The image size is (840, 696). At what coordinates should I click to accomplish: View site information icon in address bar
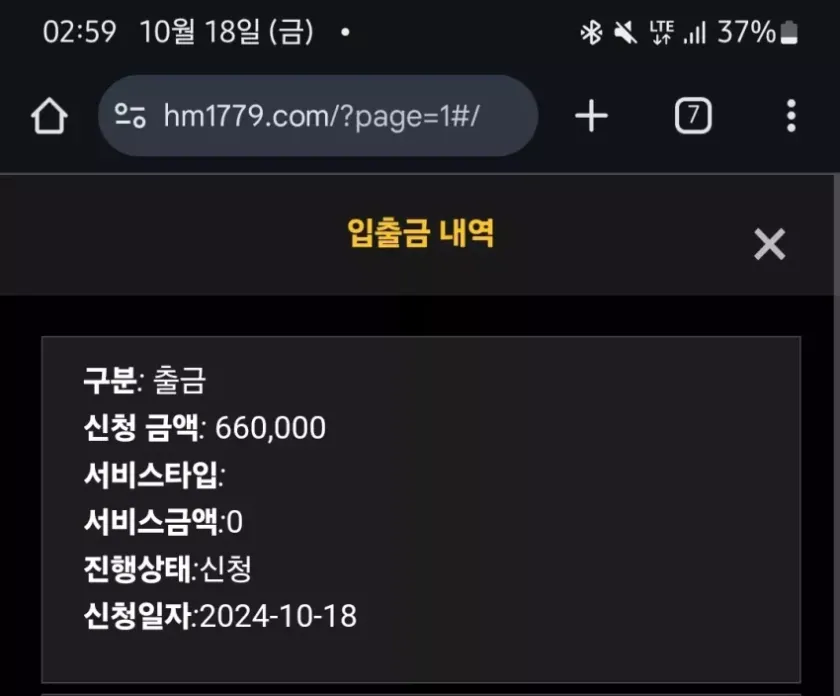131,117
